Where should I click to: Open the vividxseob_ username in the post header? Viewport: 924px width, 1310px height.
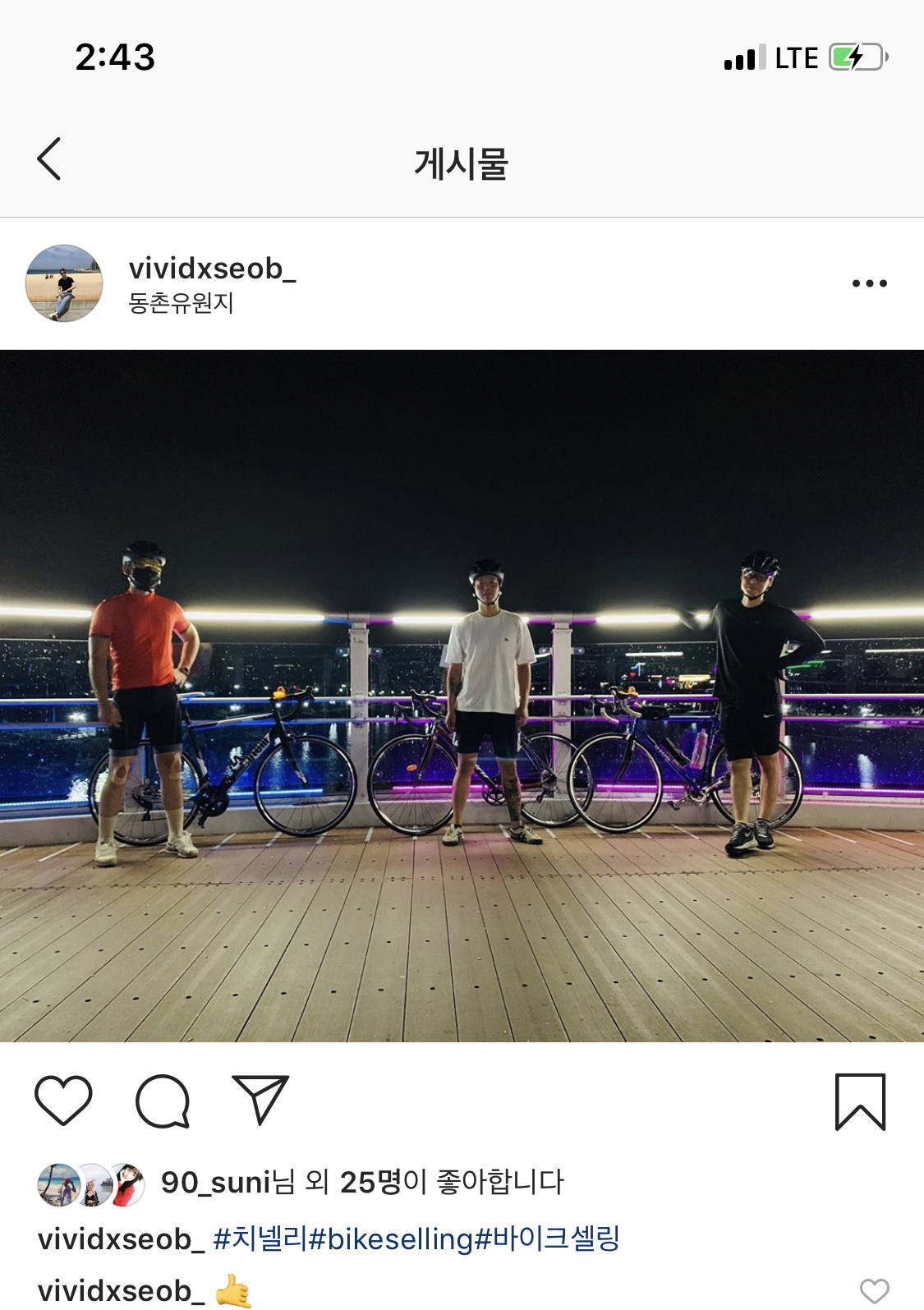coord(212,269)
